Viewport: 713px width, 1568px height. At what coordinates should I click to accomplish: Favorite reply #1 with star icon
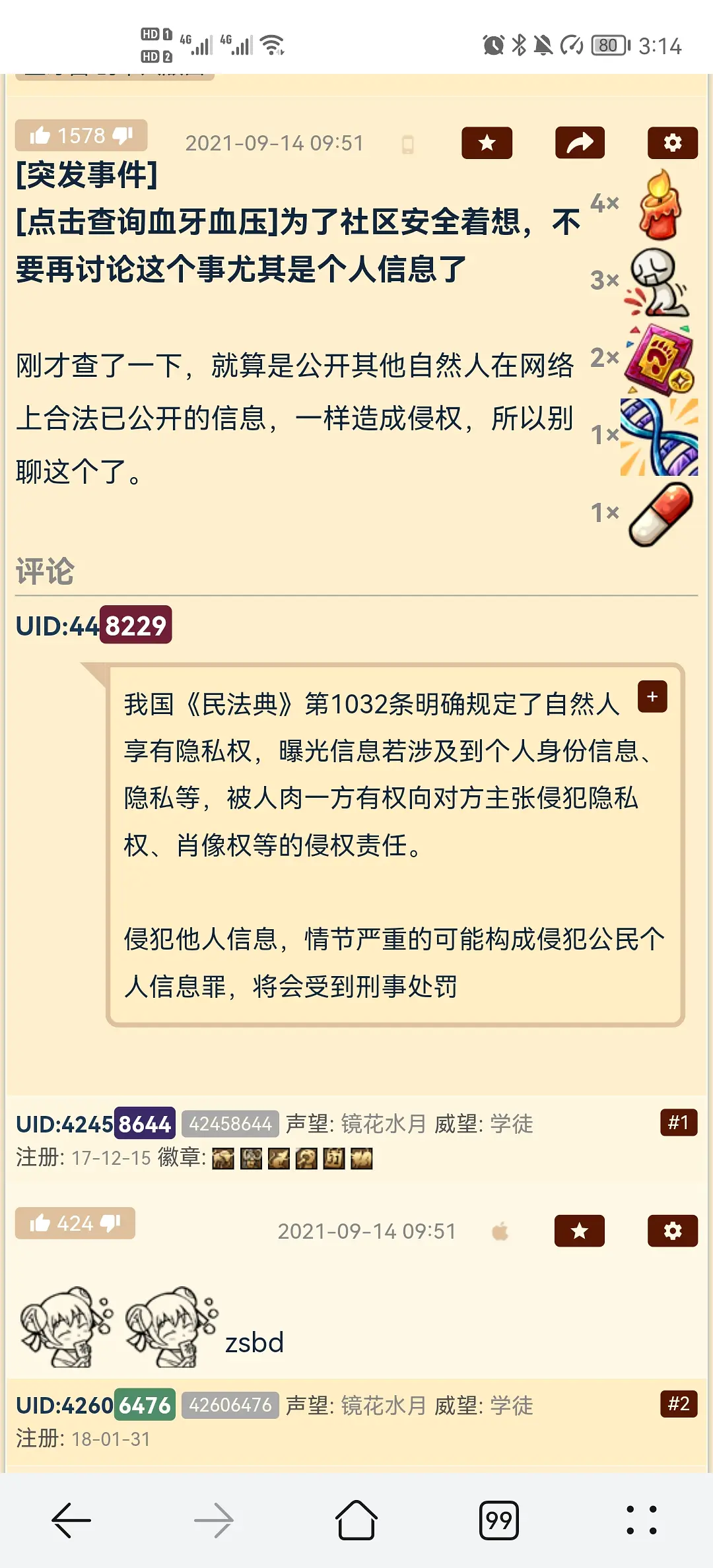(579, 1231)
